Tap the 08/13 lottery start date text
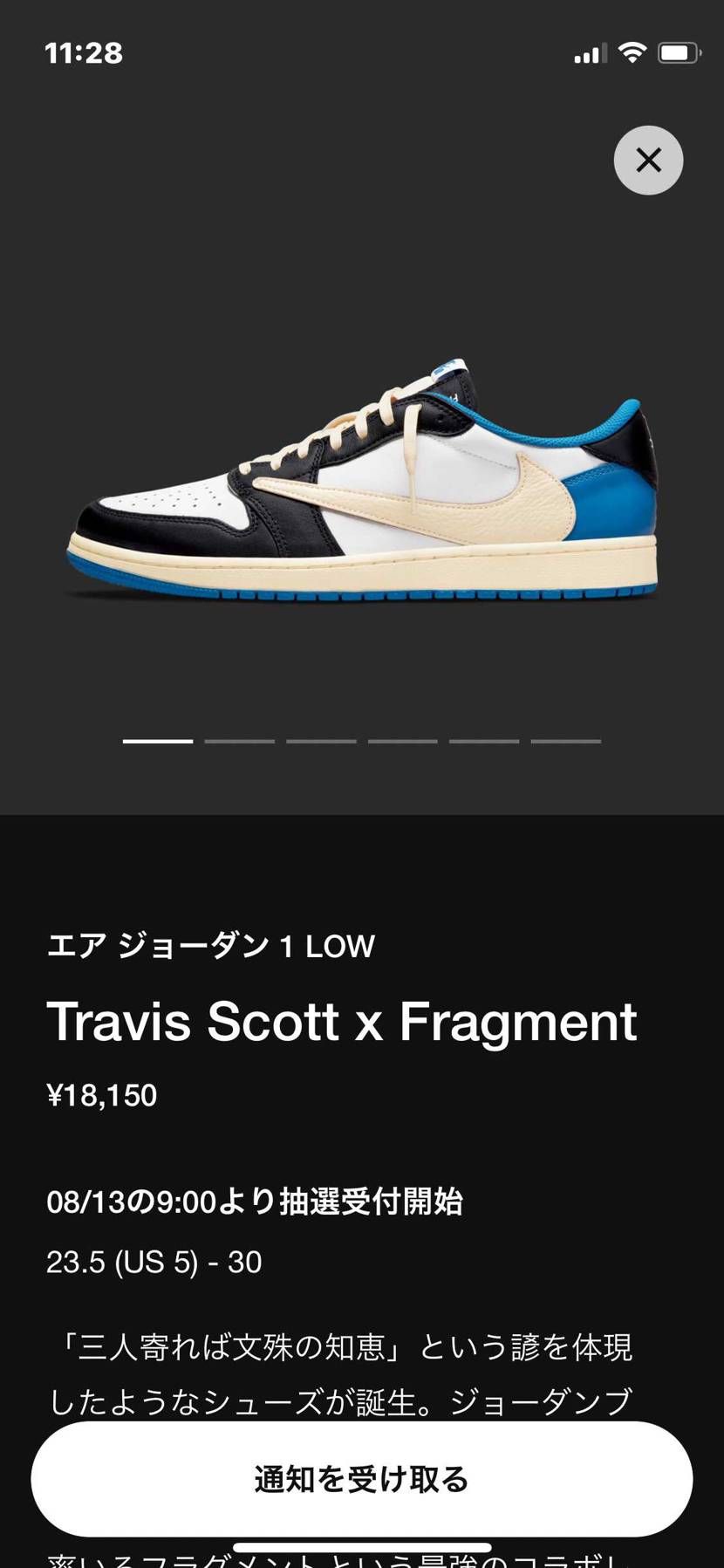This screenshot has width=724, height=1568. [257, 1202]
